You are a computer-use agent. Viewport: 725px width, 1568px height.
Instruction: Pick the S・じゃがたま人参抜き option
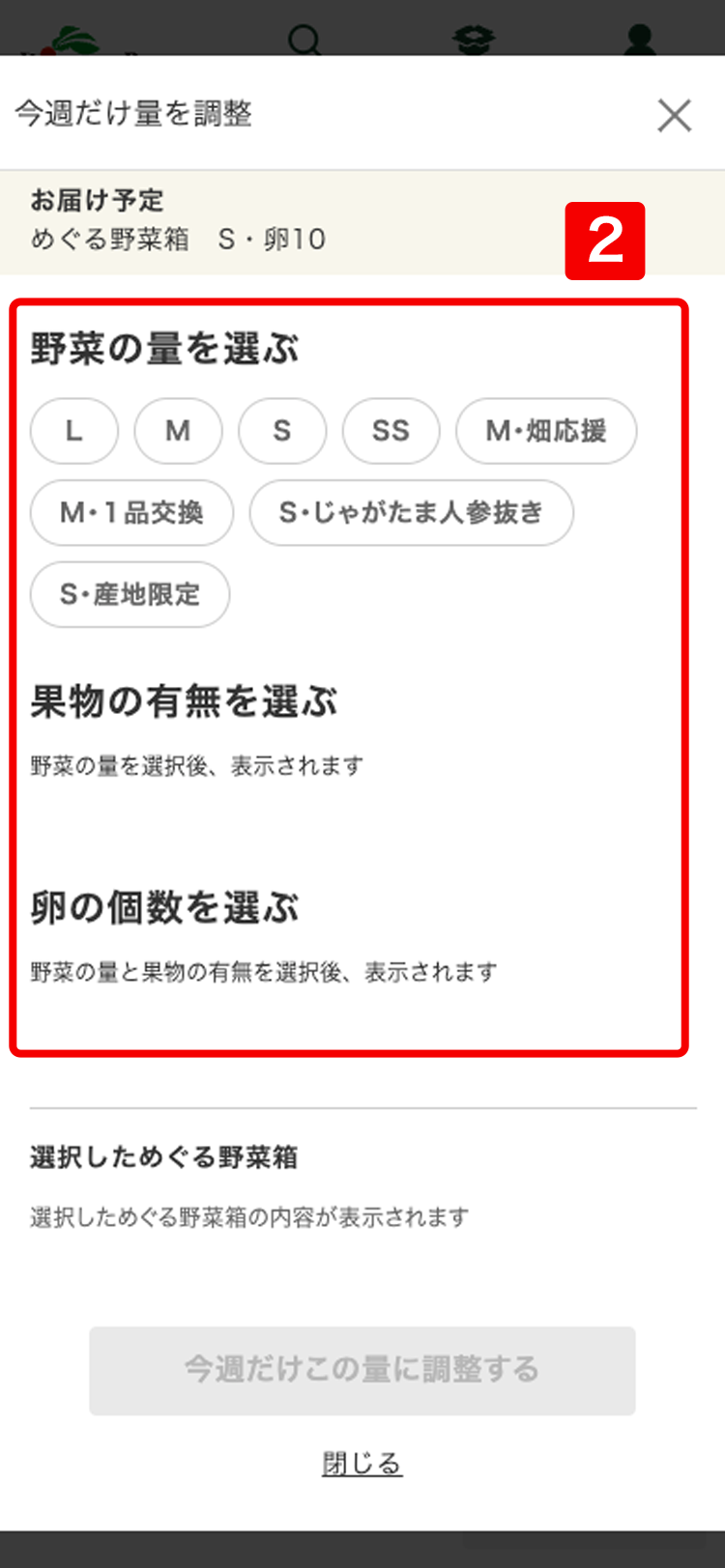(x=411, y=512)
